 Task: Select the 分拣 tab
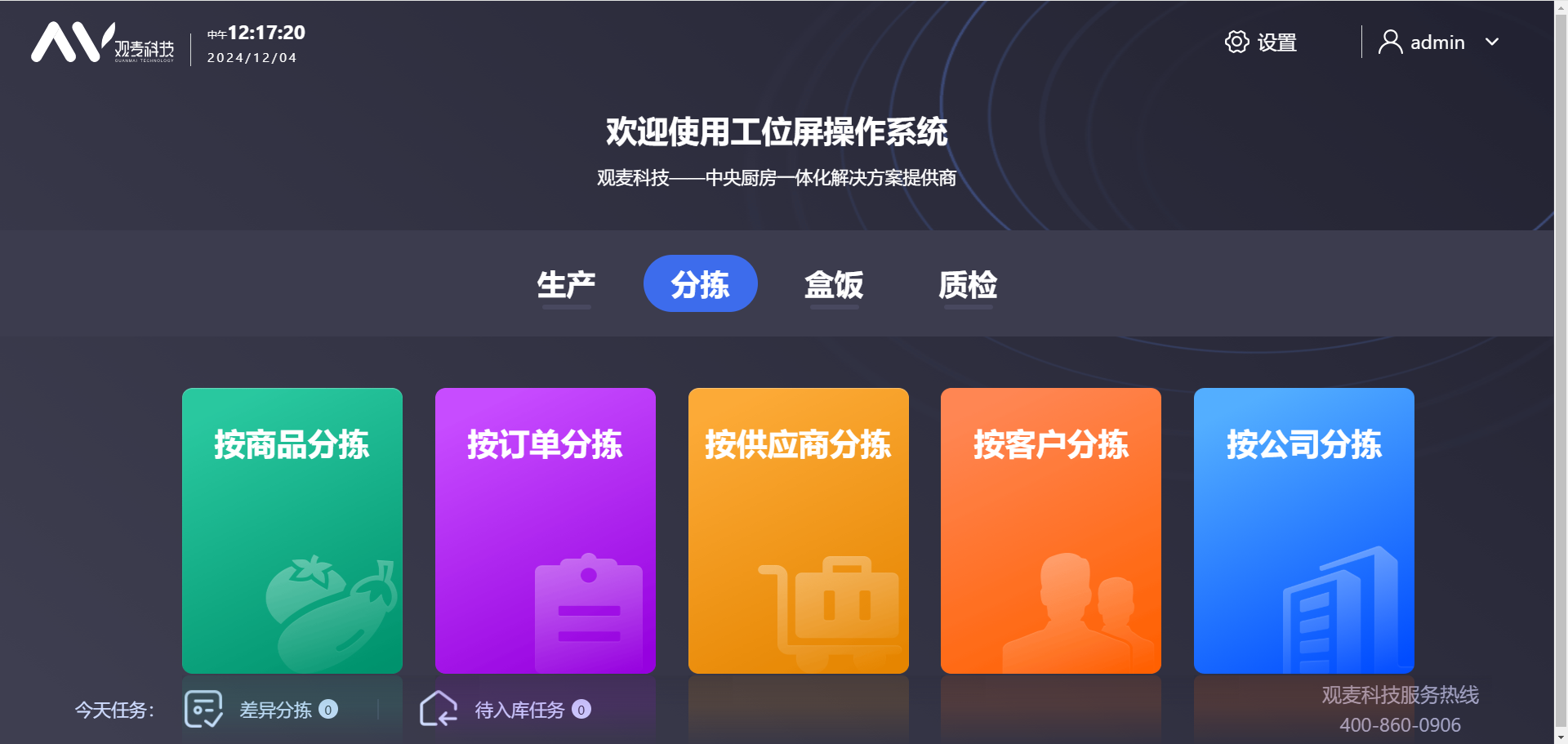(x=700, y=284)
